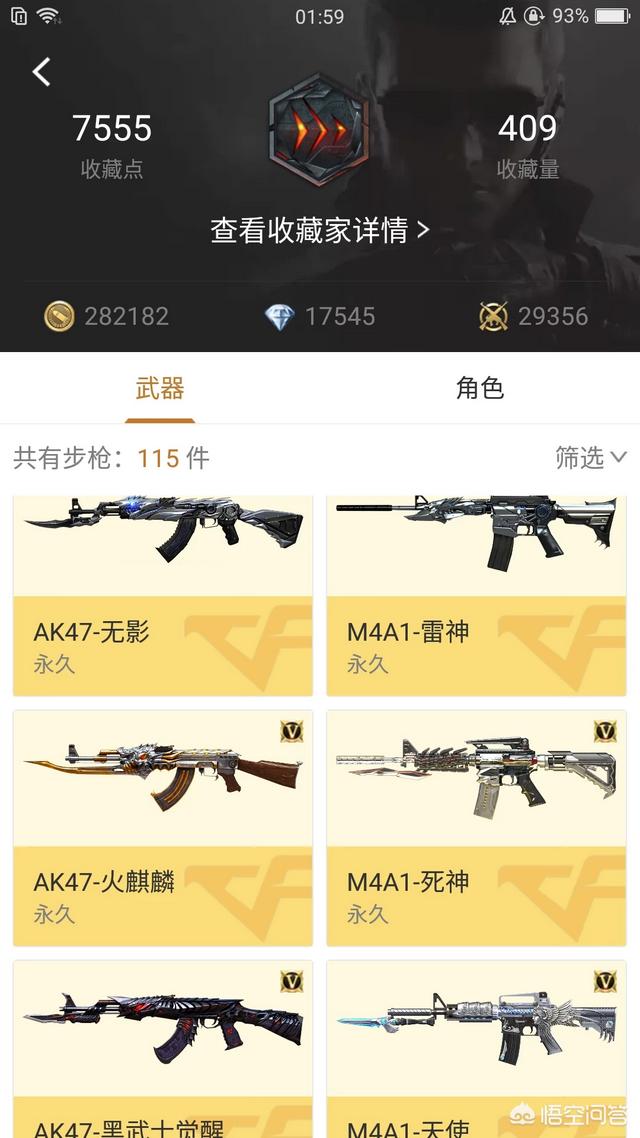Screen dimensions: 640x1138
Task: View the AK47-火麒麟 weapon card
Action: 163,827
